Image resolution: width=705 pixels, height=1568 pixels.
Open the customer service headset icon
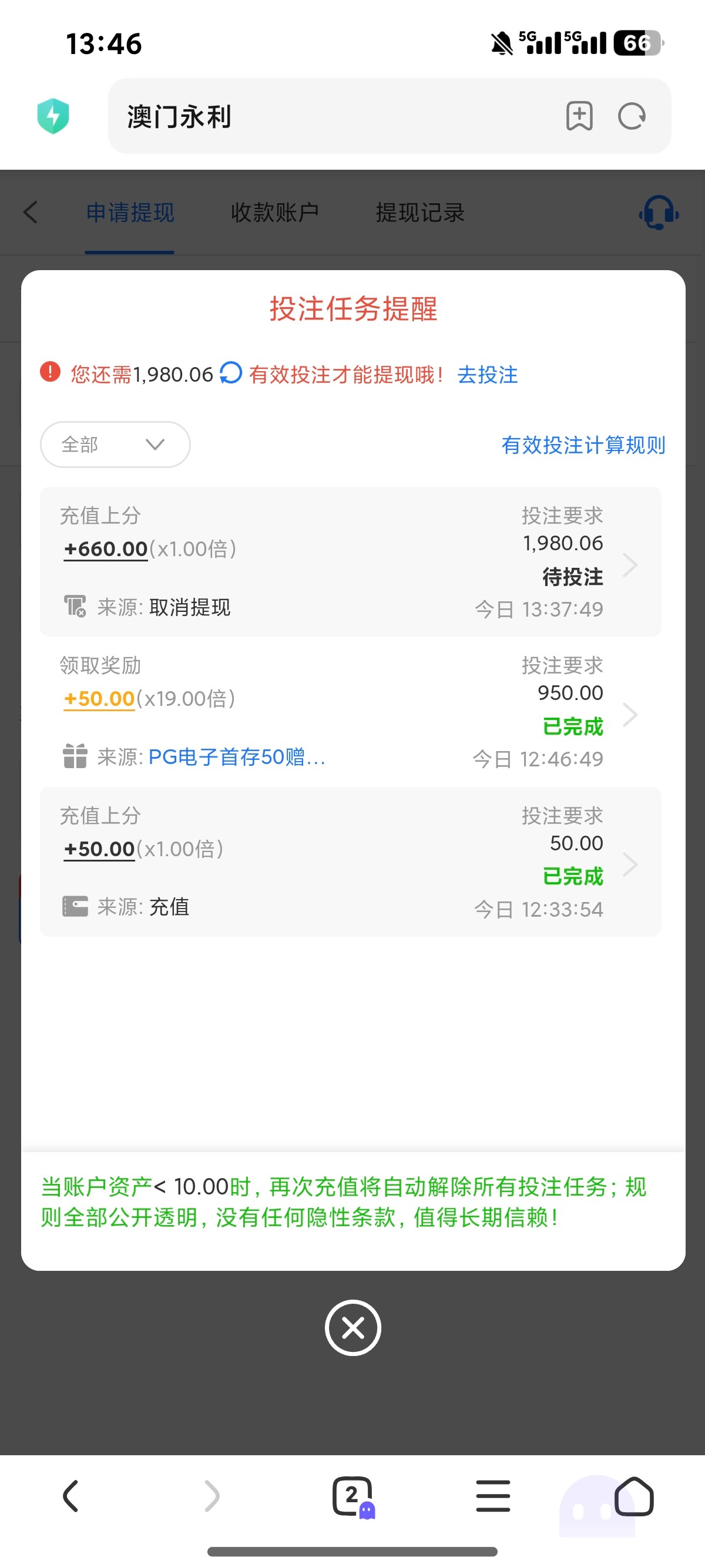[659, 213]
